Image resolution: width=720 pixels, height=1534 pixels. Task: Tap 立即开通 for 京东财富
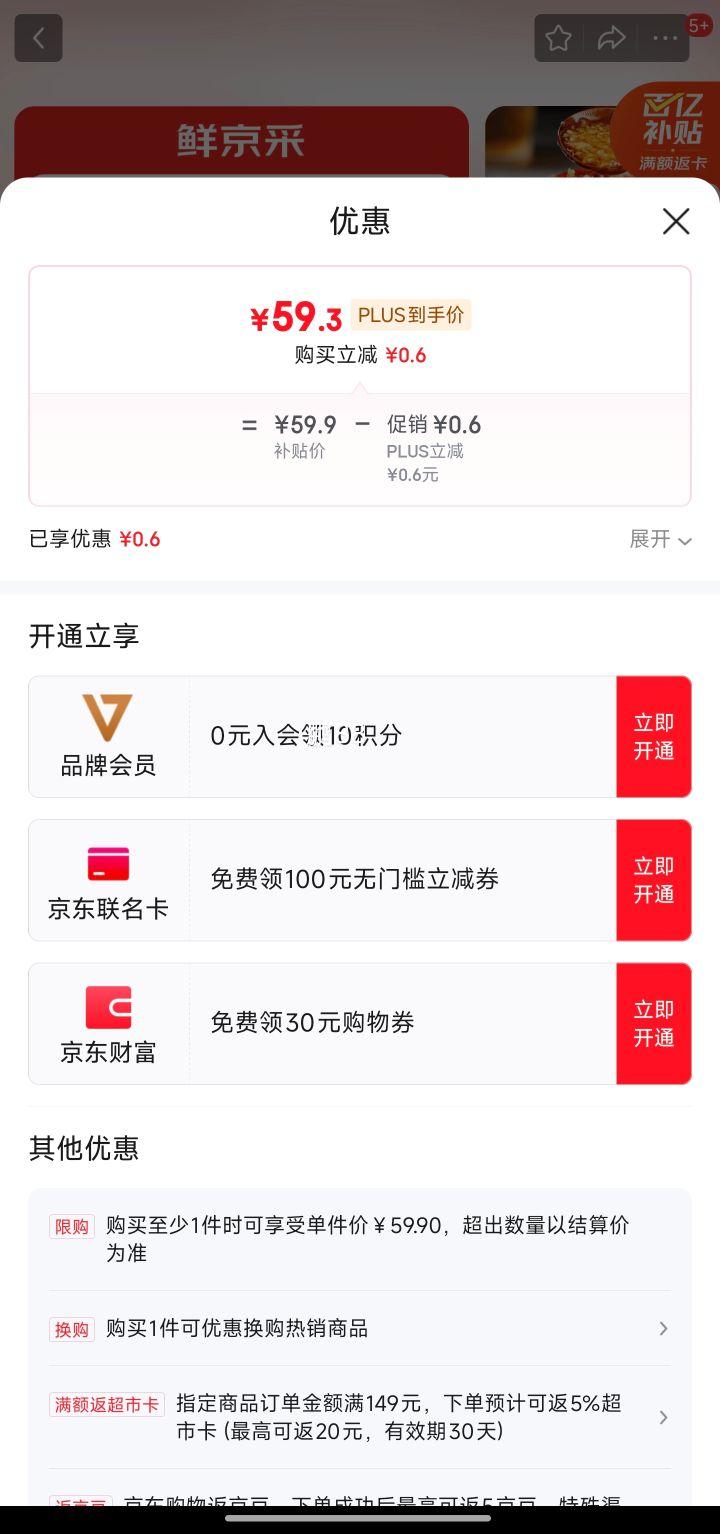coord(654,1023)
